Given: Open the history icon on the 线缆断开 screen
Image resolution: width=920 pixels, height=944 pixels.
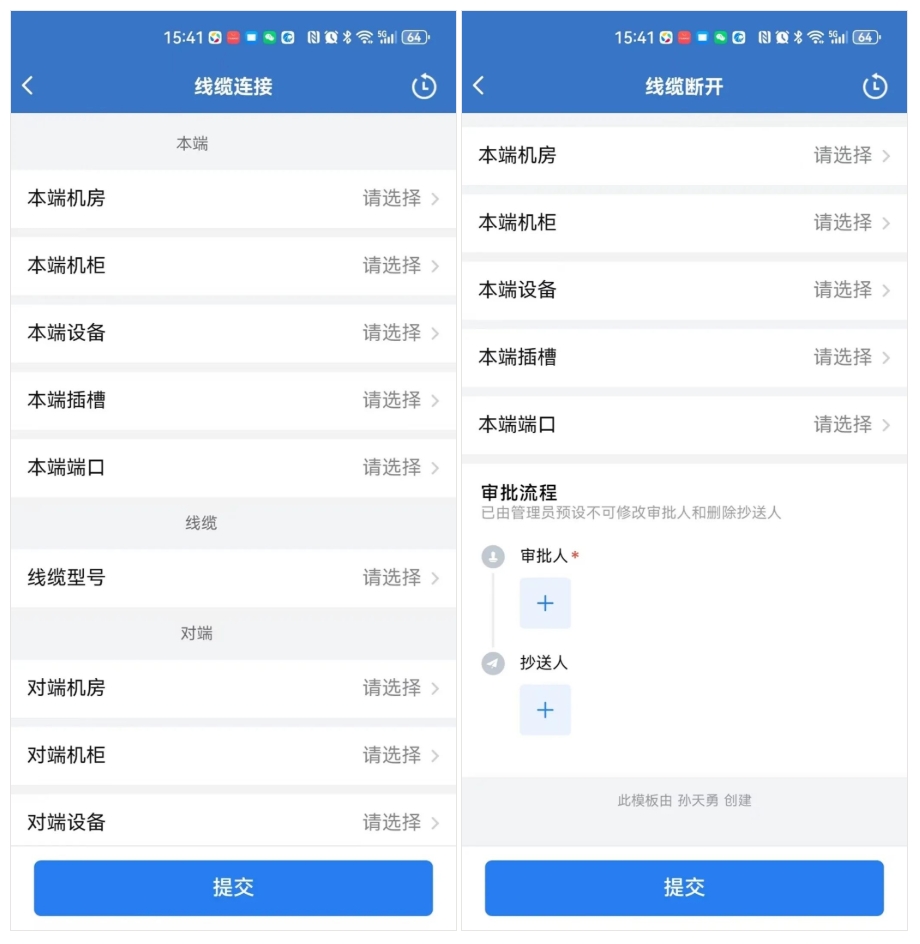Looking at the screenshot, I should coord(875,87).
